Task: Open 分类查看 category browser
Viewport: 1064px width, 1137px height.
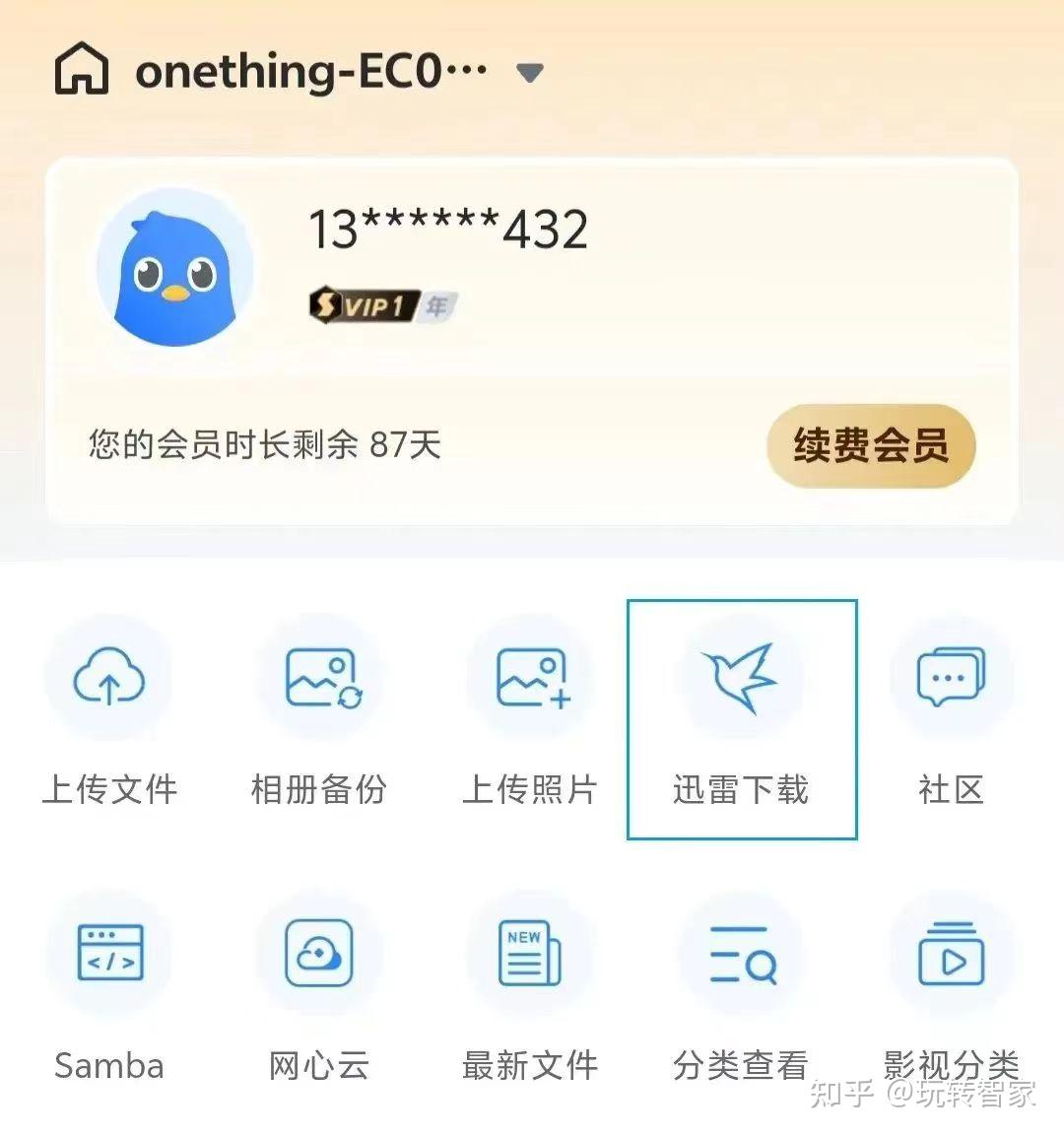Action: tap(740, 953)
